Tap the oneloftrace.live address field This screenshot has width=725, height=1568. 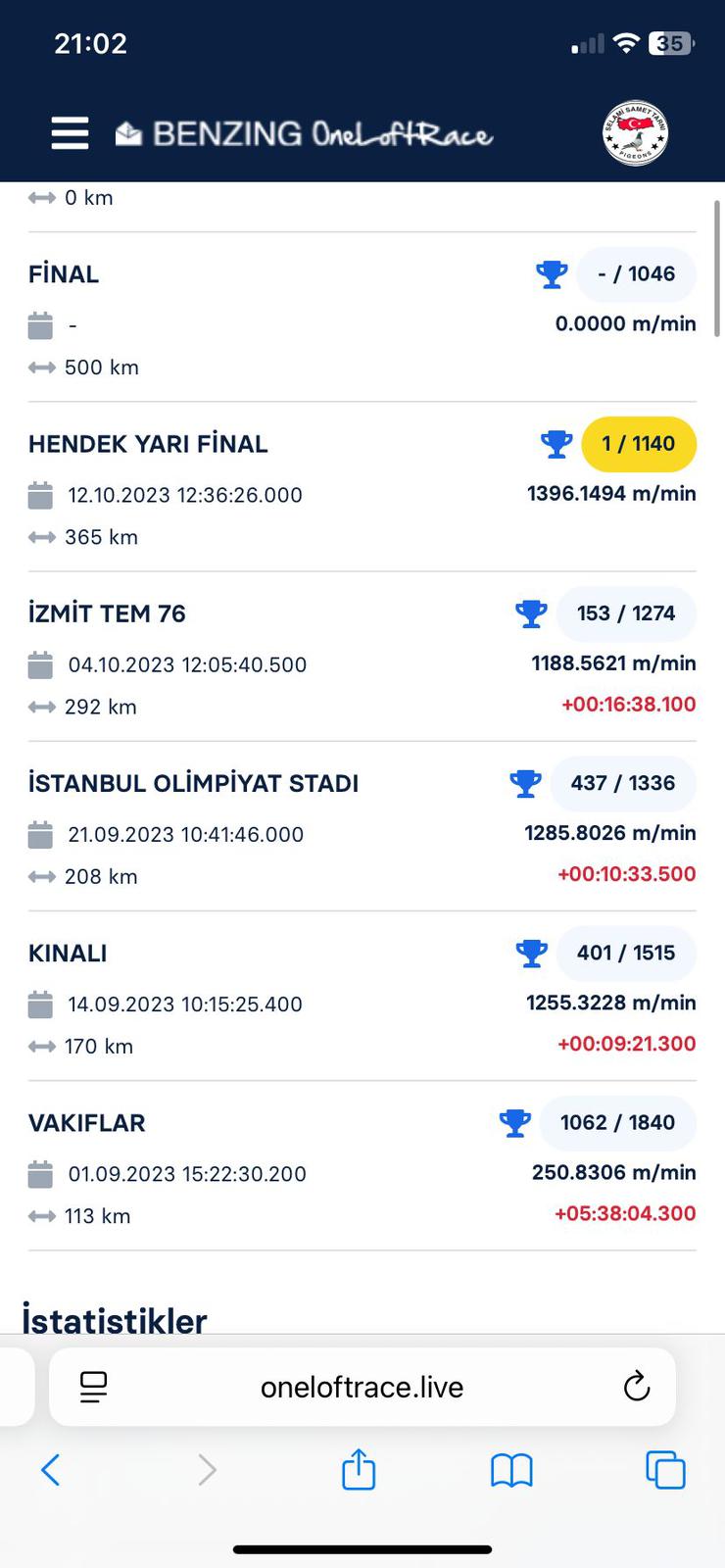[362, 1388]
